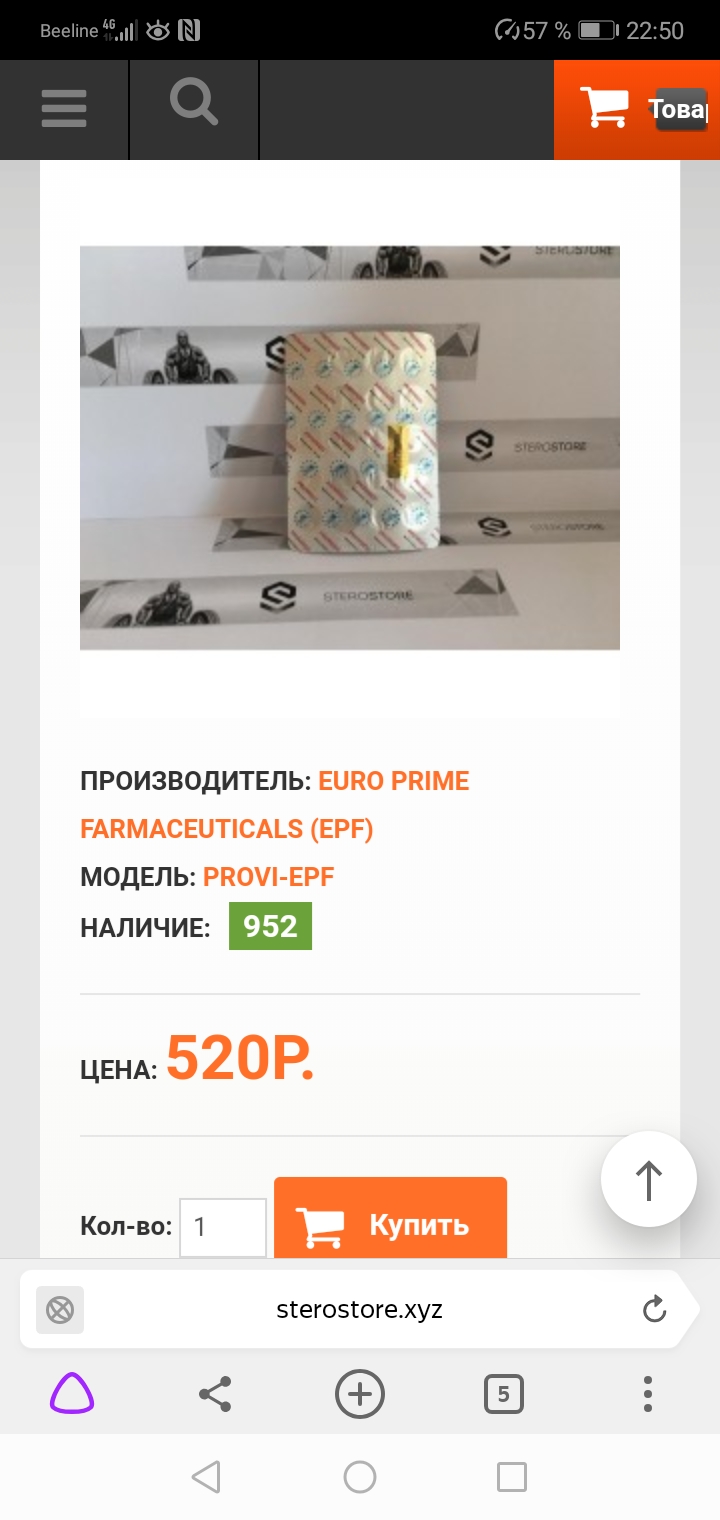Open the PROVI-EPF model link
Screen dimensions: 720x1520
[268, 877]
